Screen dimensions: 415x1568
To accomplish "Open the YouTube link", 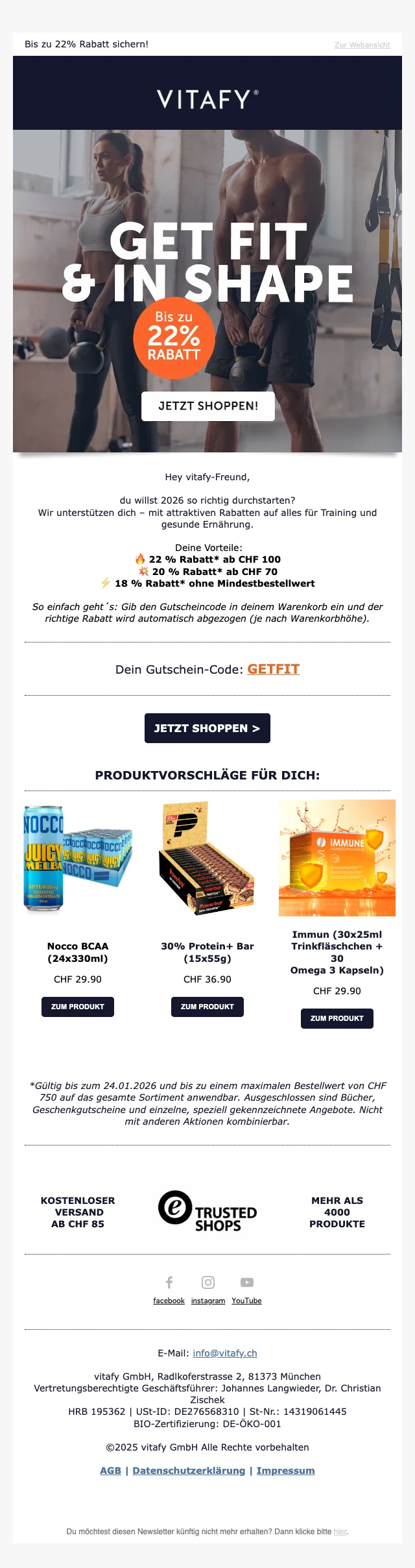I will (x=246, y=1301).
